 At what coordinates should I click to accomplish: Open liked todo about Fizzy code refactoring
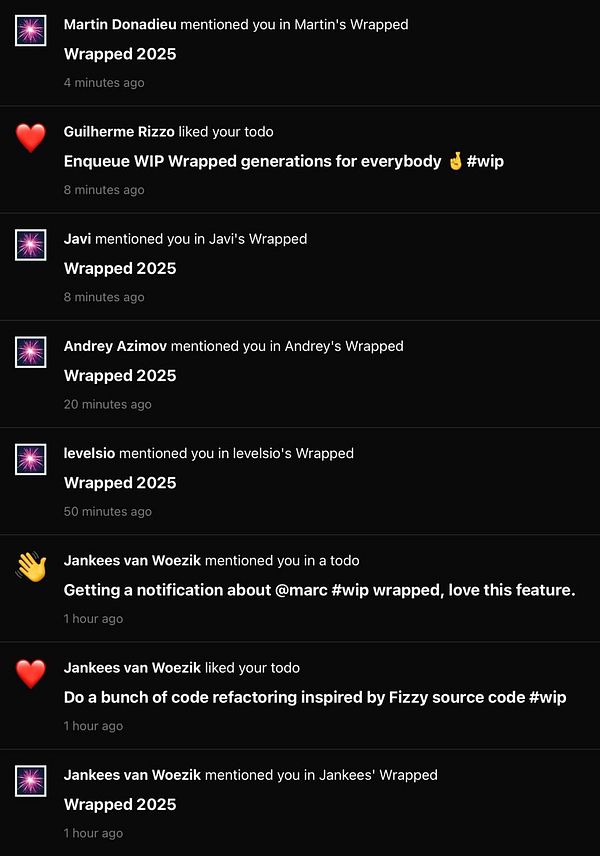[x=315, y=697]
